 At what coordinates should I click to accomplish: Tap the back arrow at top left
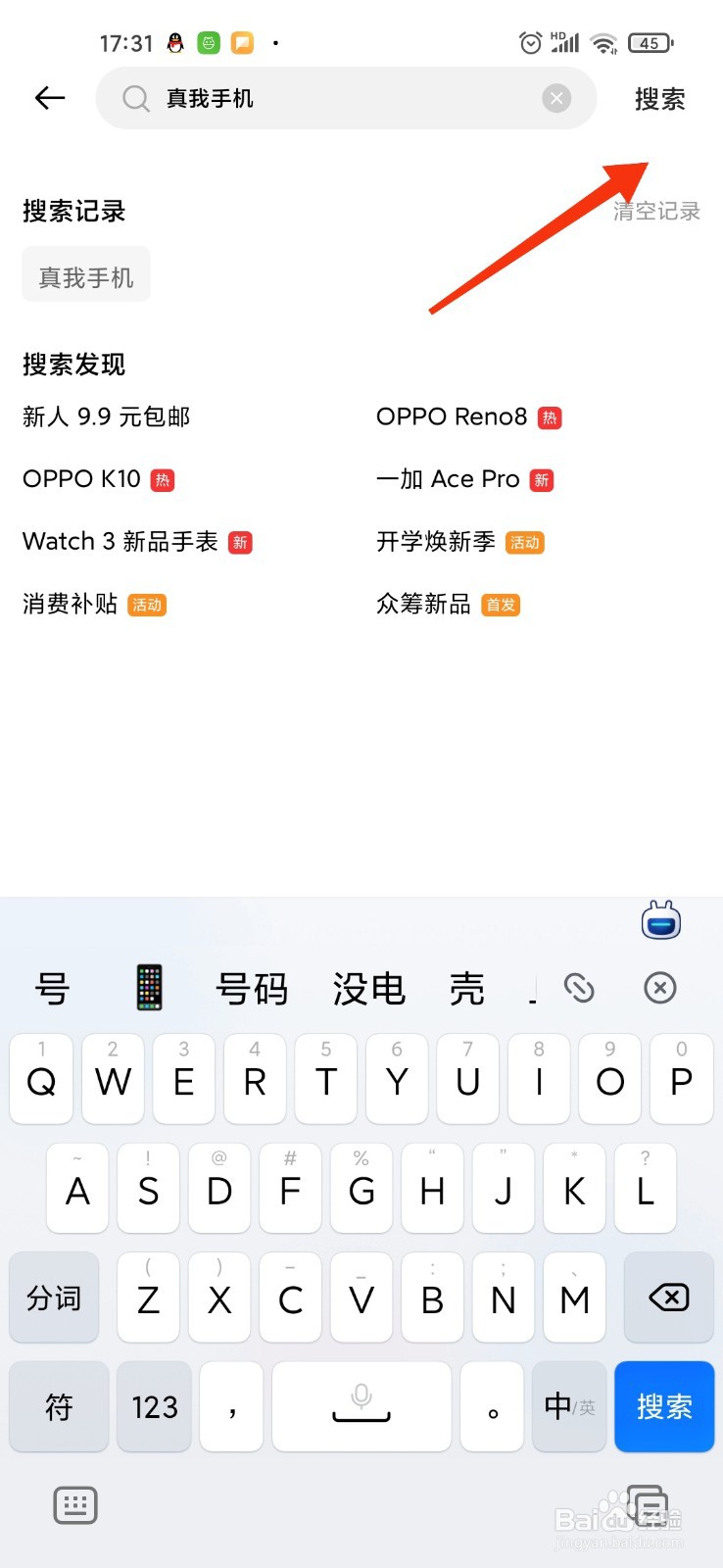[49, 98]
